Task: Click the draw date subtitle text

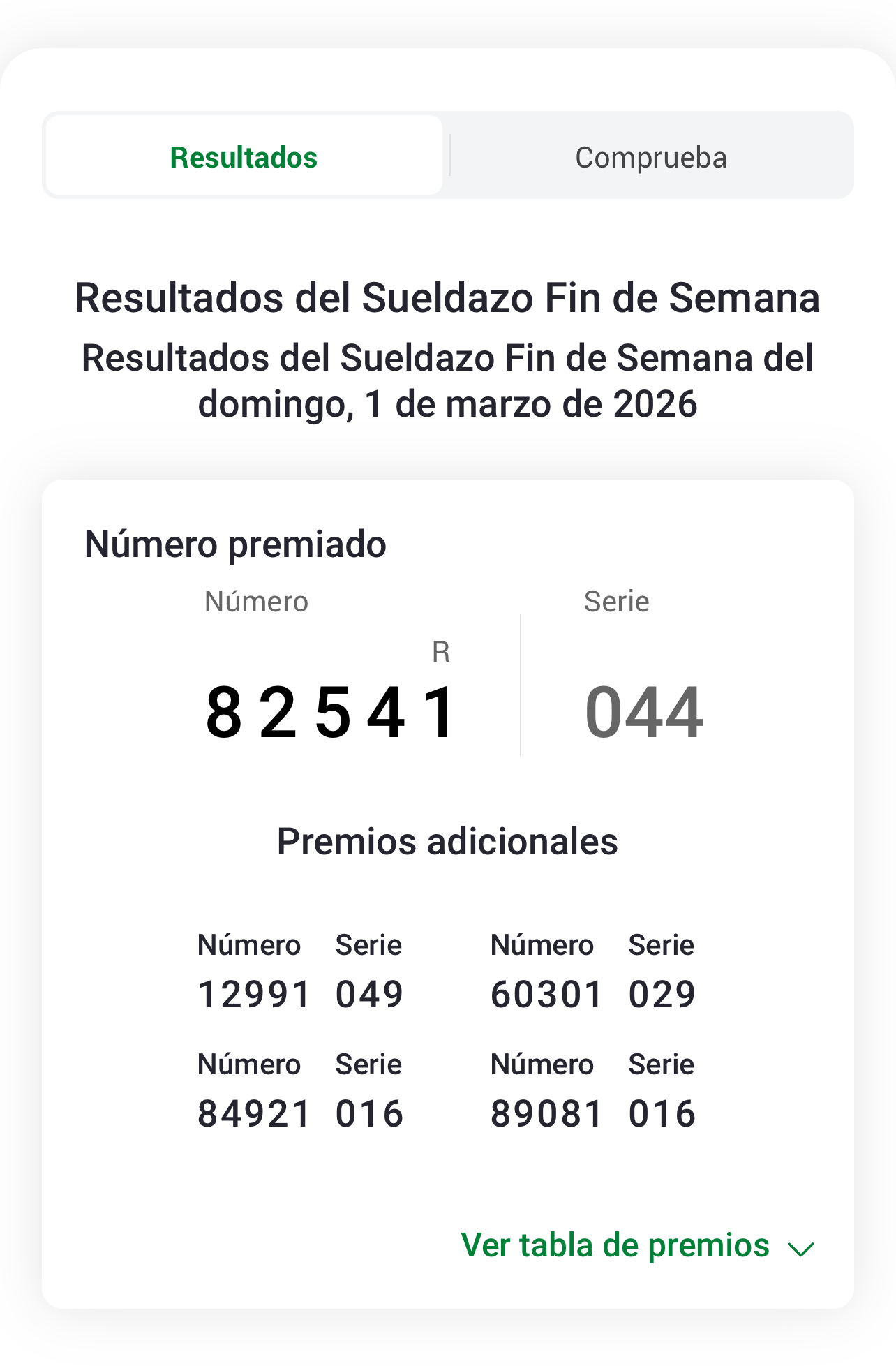Action: coord(447,379)
